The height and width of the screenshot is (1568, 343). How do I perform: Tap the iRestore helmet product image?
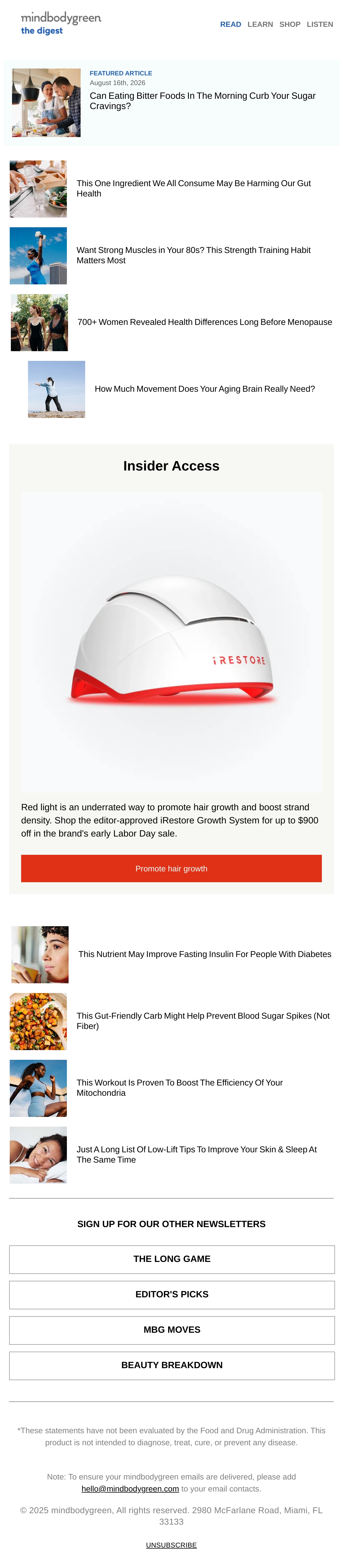(171, 642)
